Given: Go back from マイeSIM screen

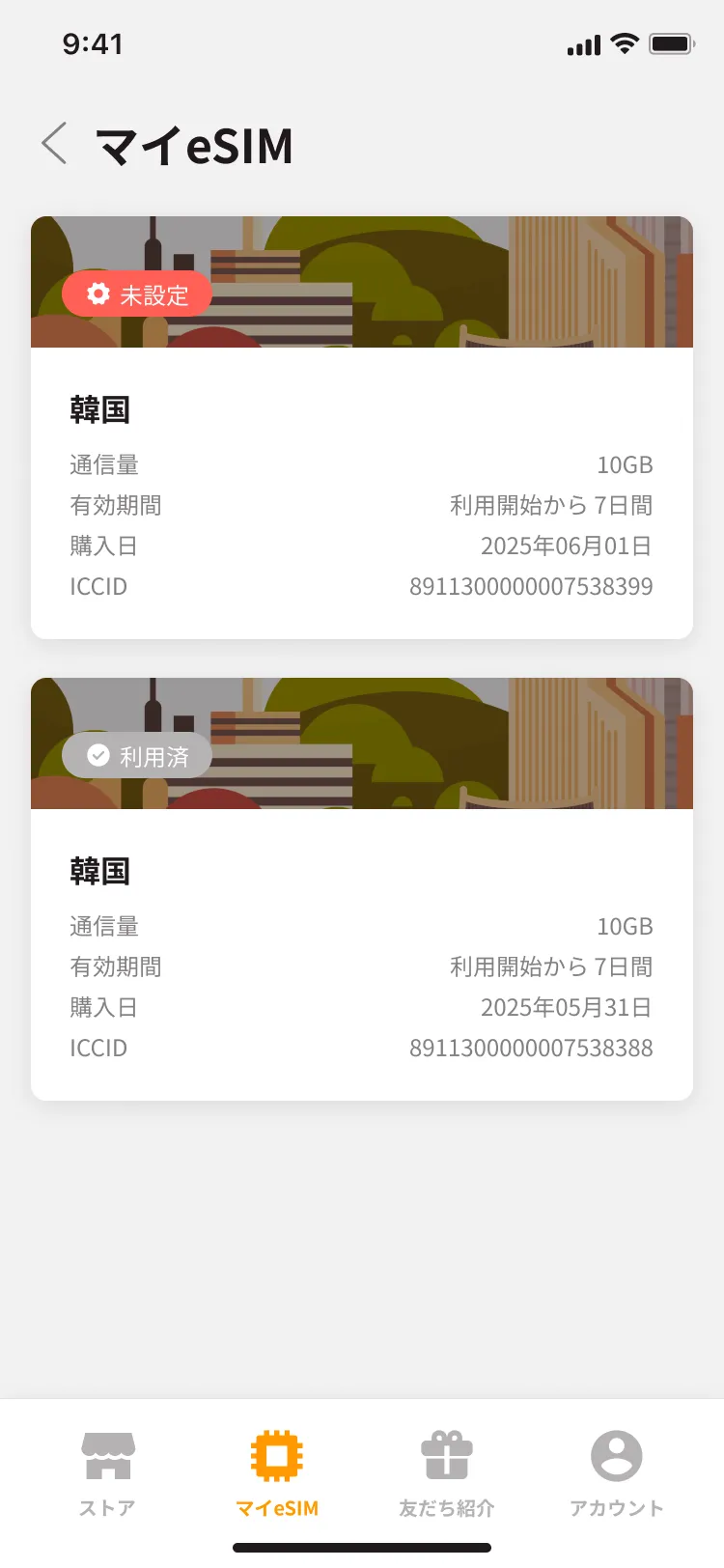Looking at the screenshot, I should [55, 144].
